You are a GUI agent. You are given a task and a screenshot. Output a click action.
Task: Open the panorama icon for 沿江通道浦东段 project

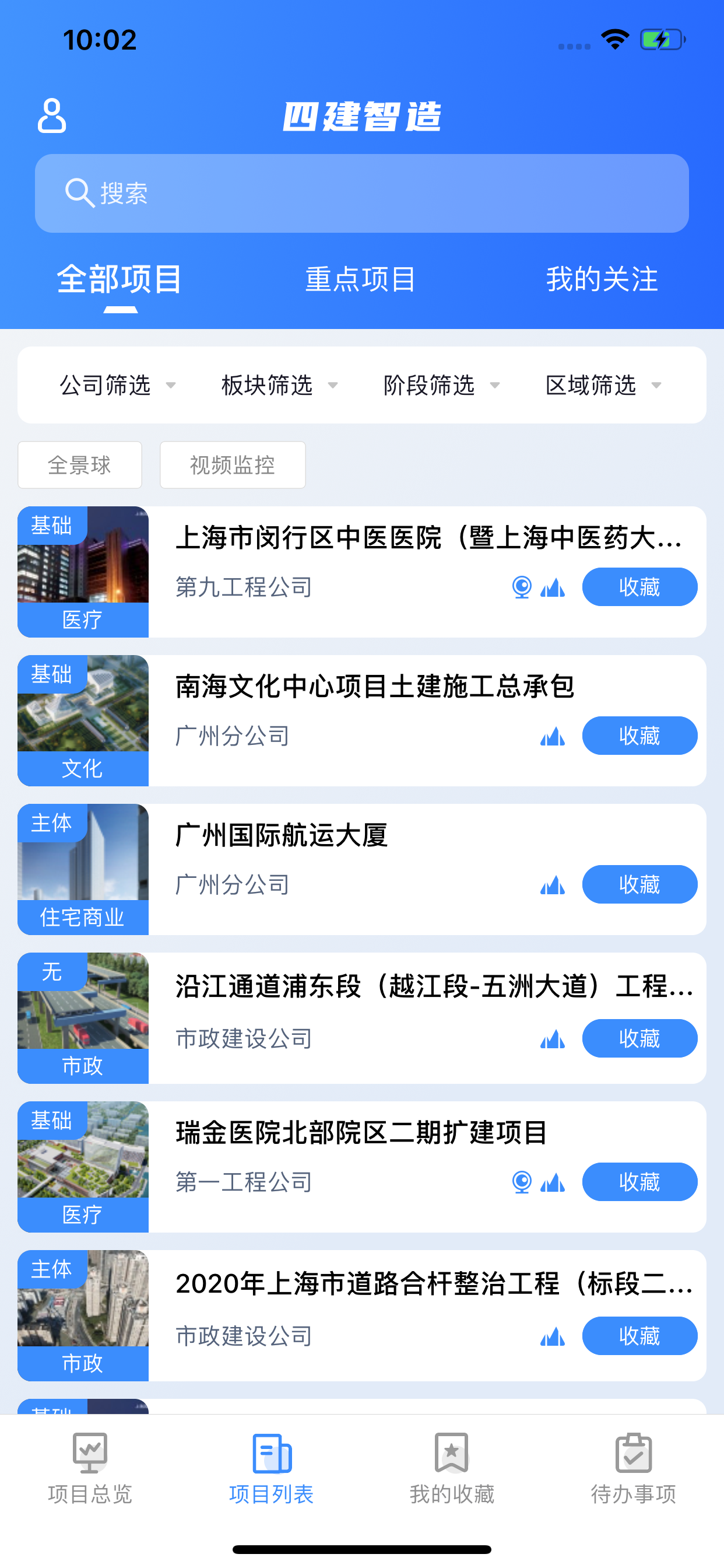tap(553, 1038)
